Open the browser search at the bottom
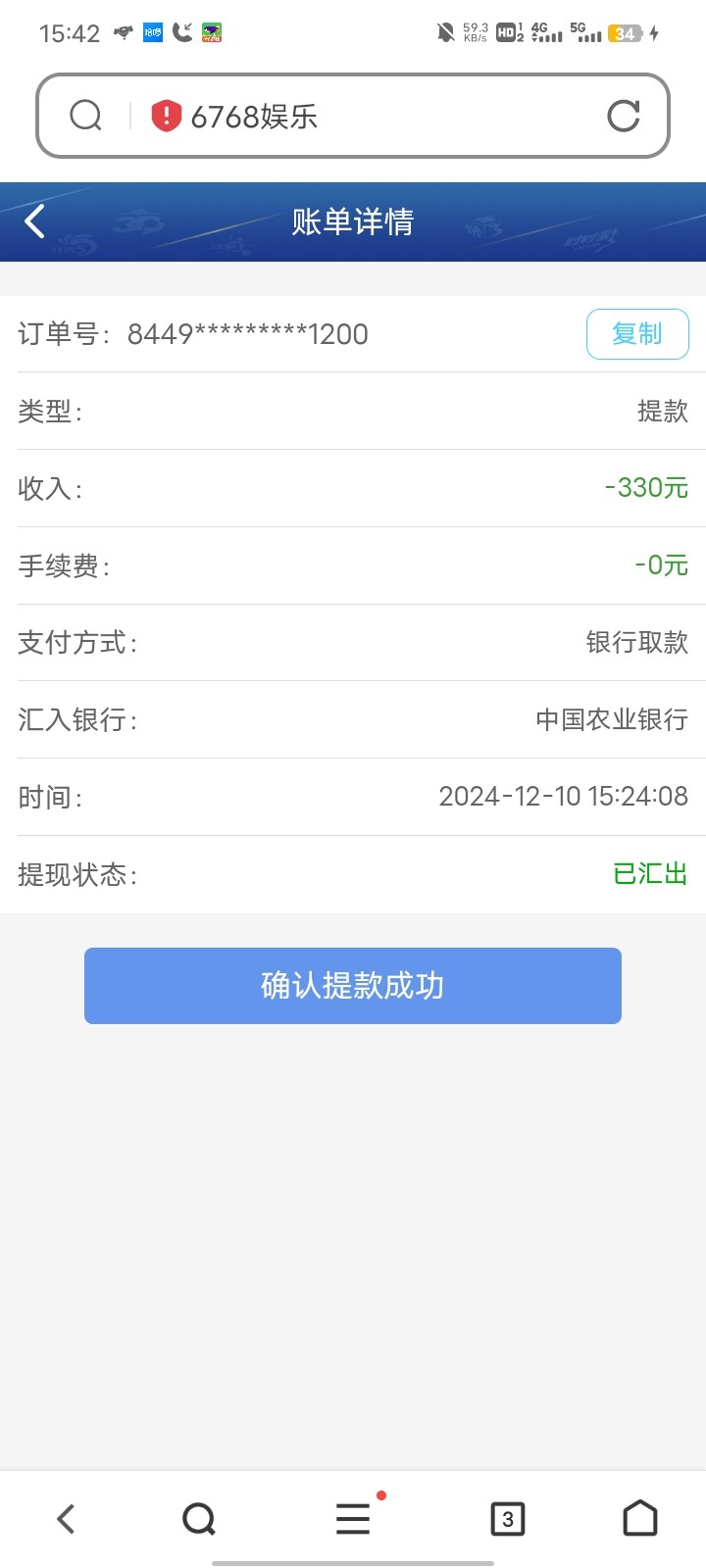706x1568 pixels. tap(199, 1519)
